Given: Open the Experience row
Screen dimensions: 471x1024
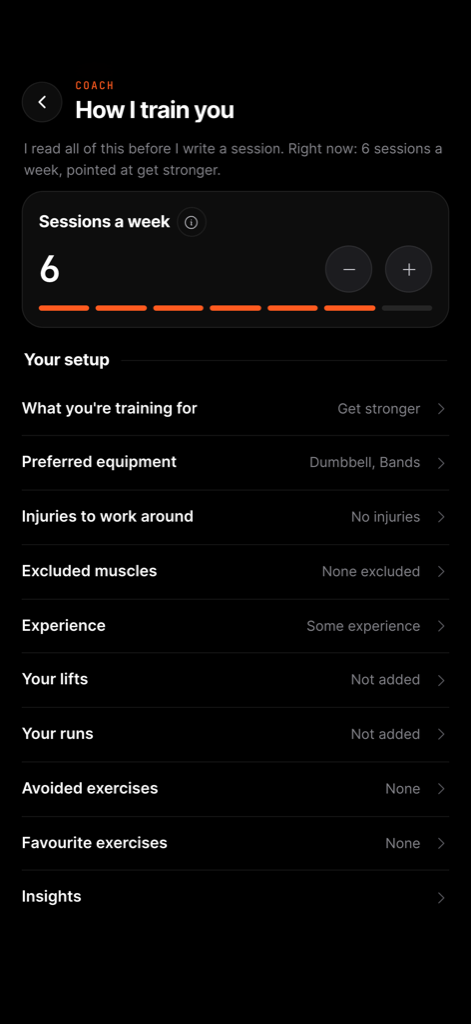Looking at the screenshot, I should coord(235,626).
